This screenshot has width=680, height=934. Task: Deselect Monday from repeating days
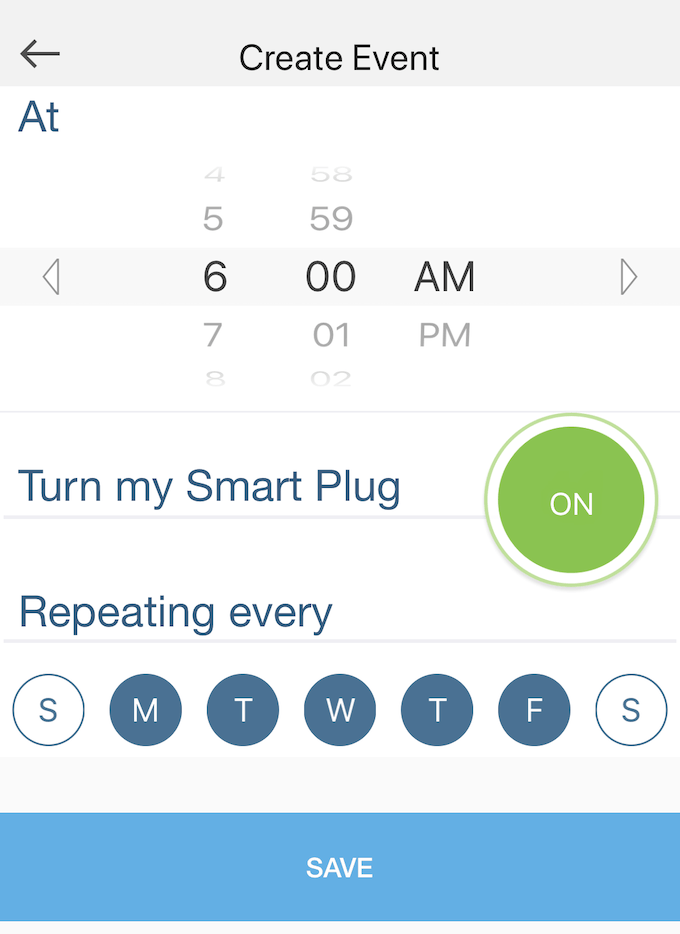pos(145,710)
